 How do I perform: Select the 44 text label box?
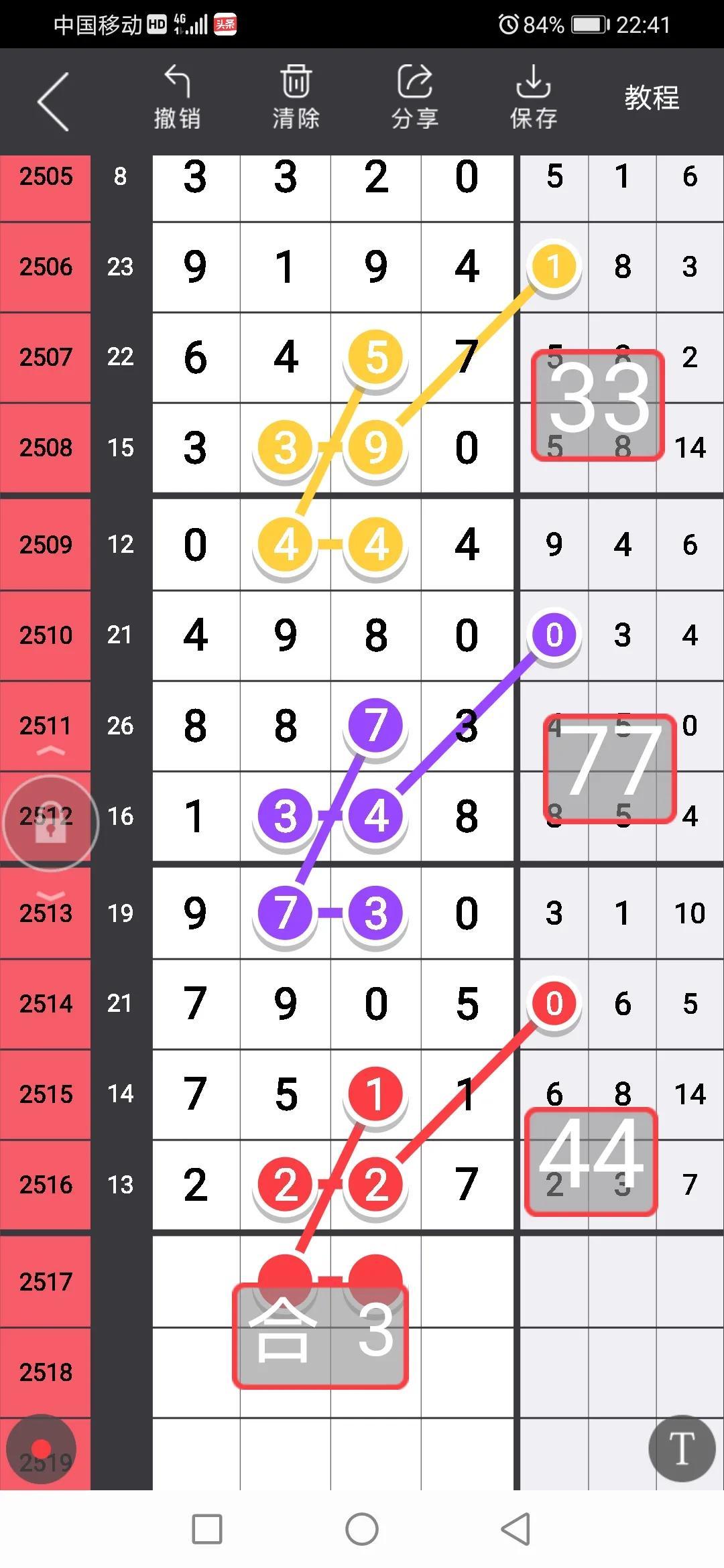click(591, 1162)
